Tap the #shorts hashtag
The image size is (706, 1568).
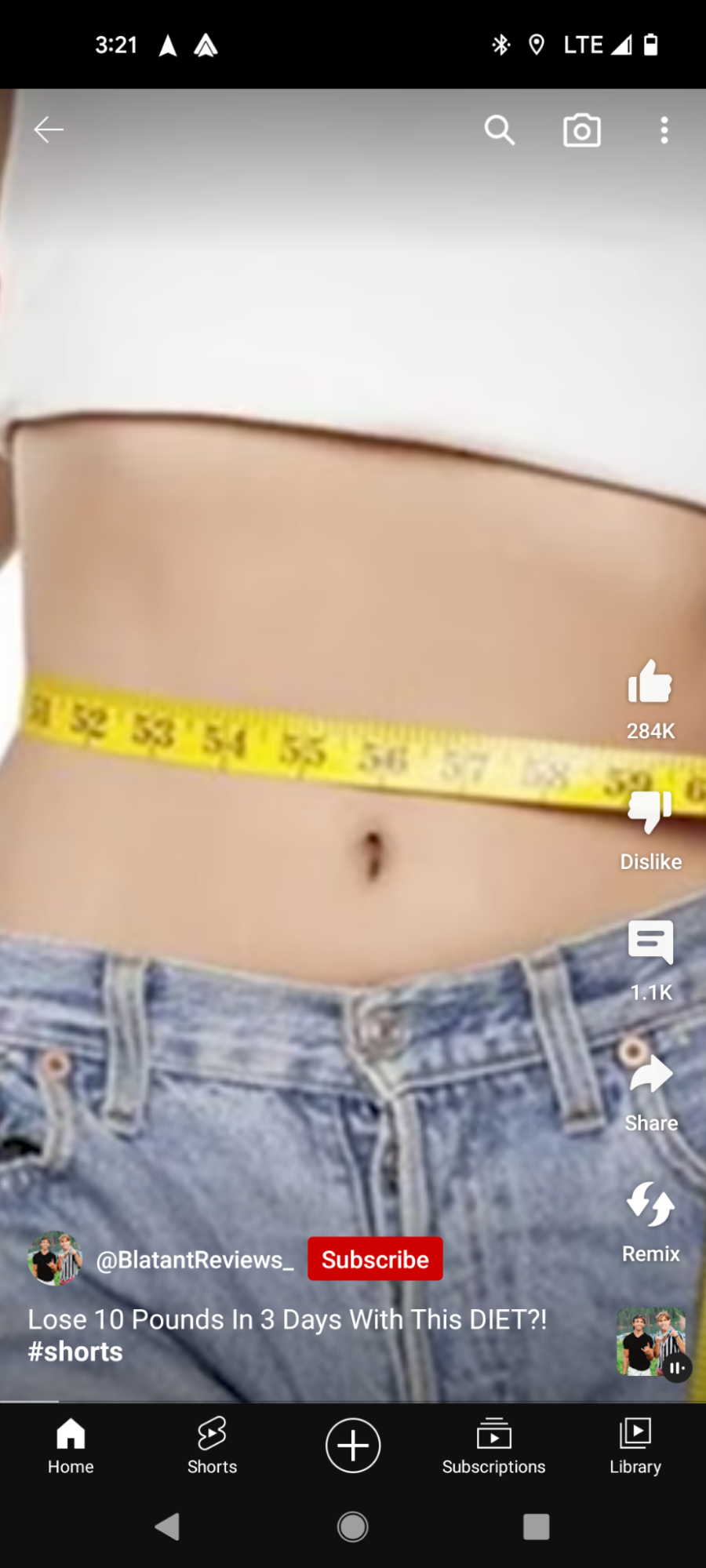pos(75,1352)
